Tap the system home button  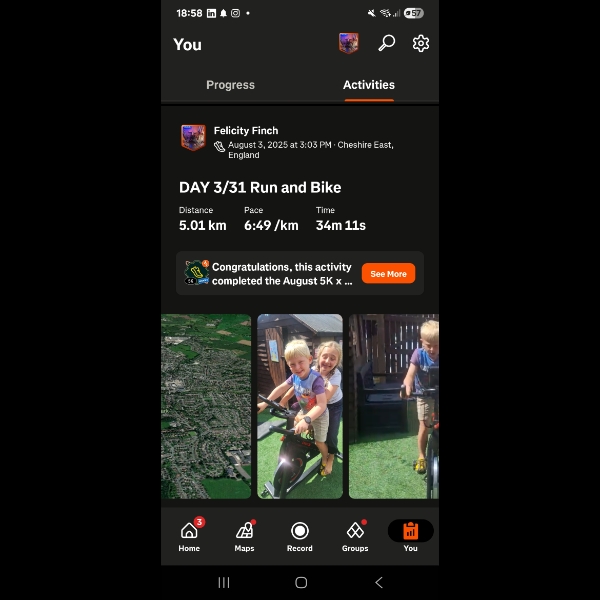click(x=300, y=582)
